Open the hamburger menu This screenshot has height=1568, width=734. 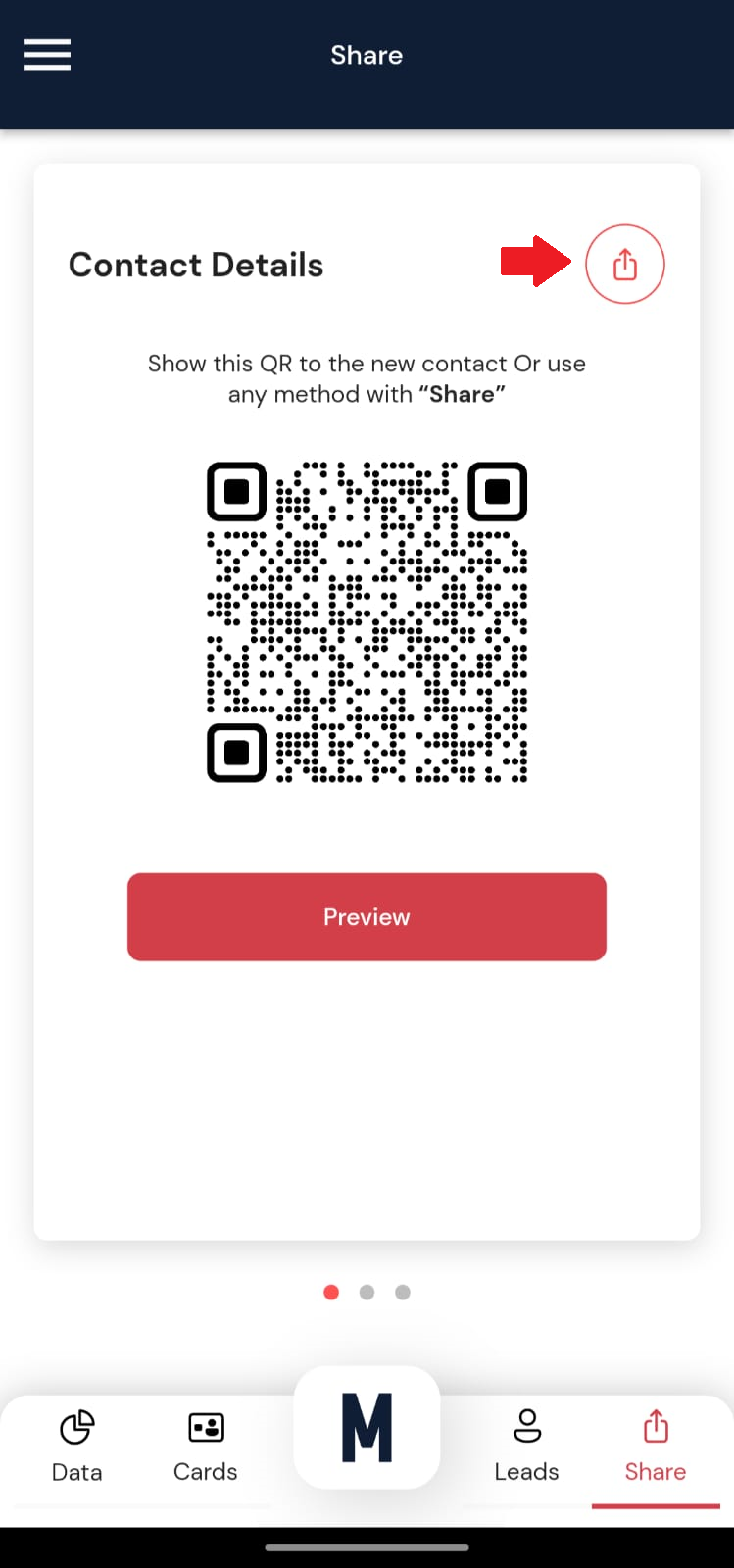46,54
